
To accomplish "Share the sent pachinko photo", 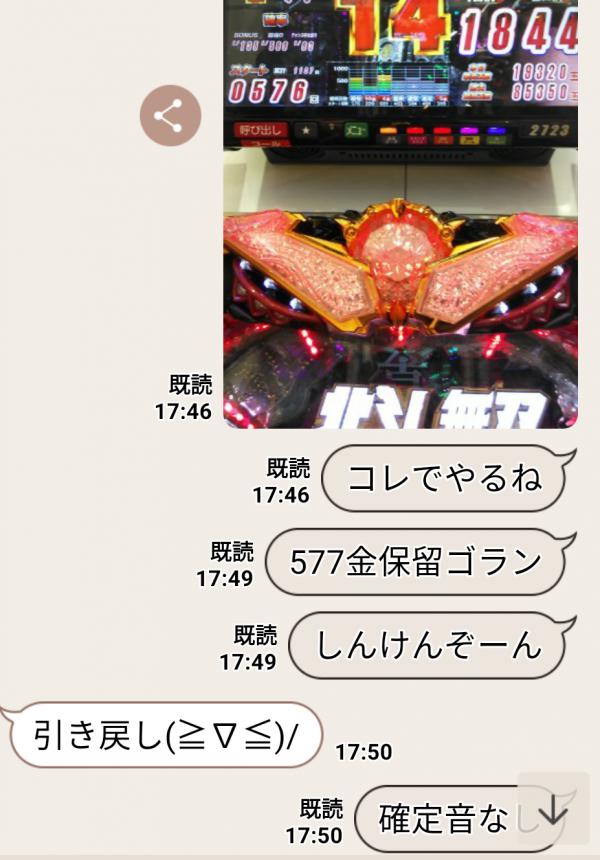I will coord(170,116).
